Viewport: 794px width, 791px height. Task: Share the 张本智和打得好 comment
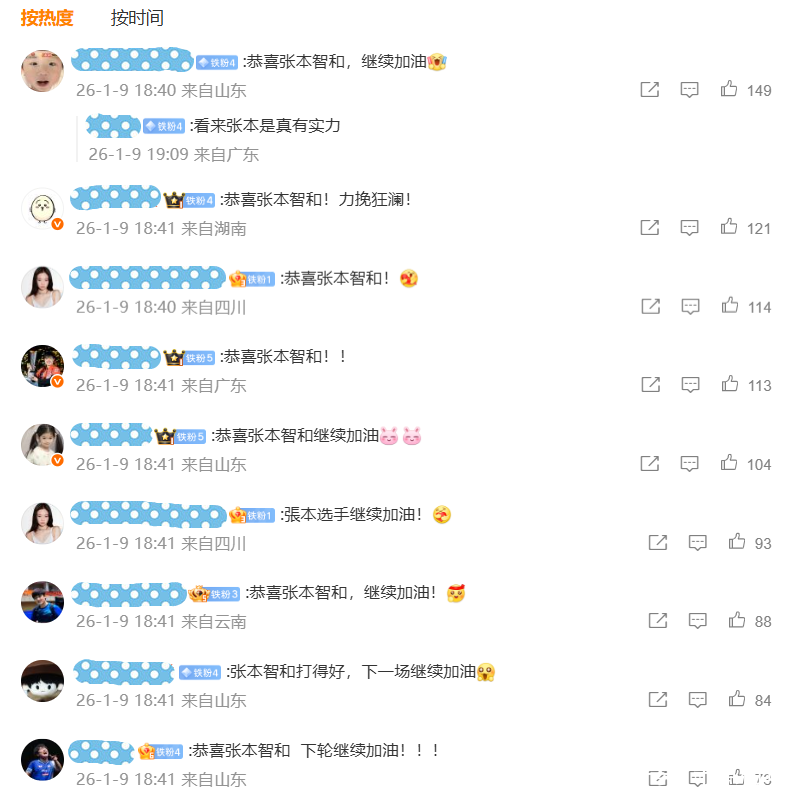click(x=657, y=699)
